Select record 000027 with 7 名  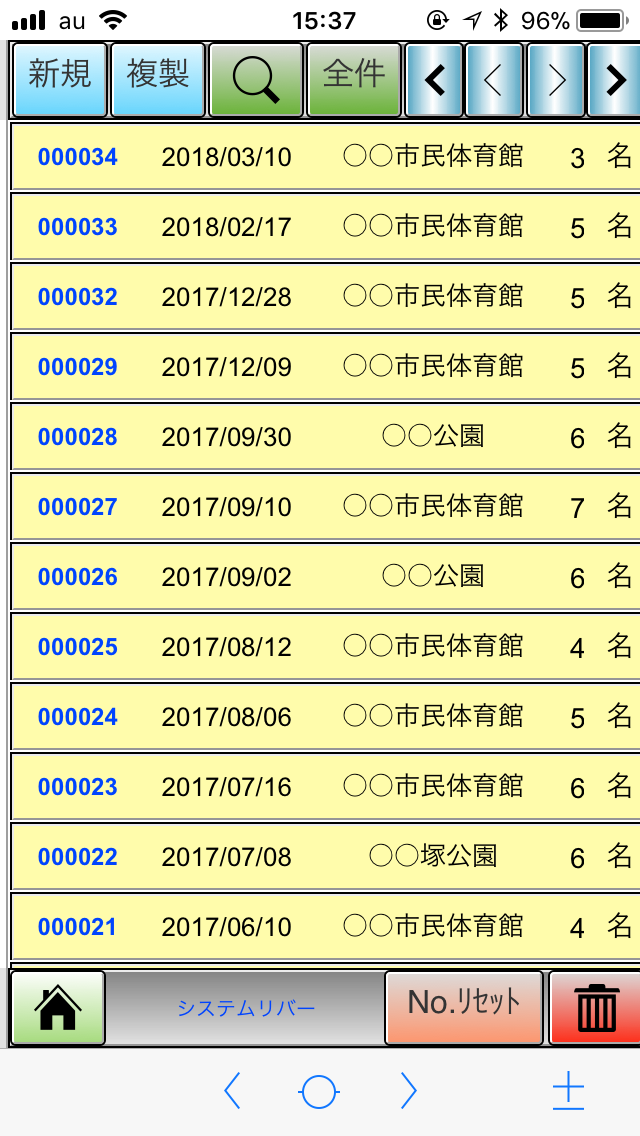click(x=325, y=506)
